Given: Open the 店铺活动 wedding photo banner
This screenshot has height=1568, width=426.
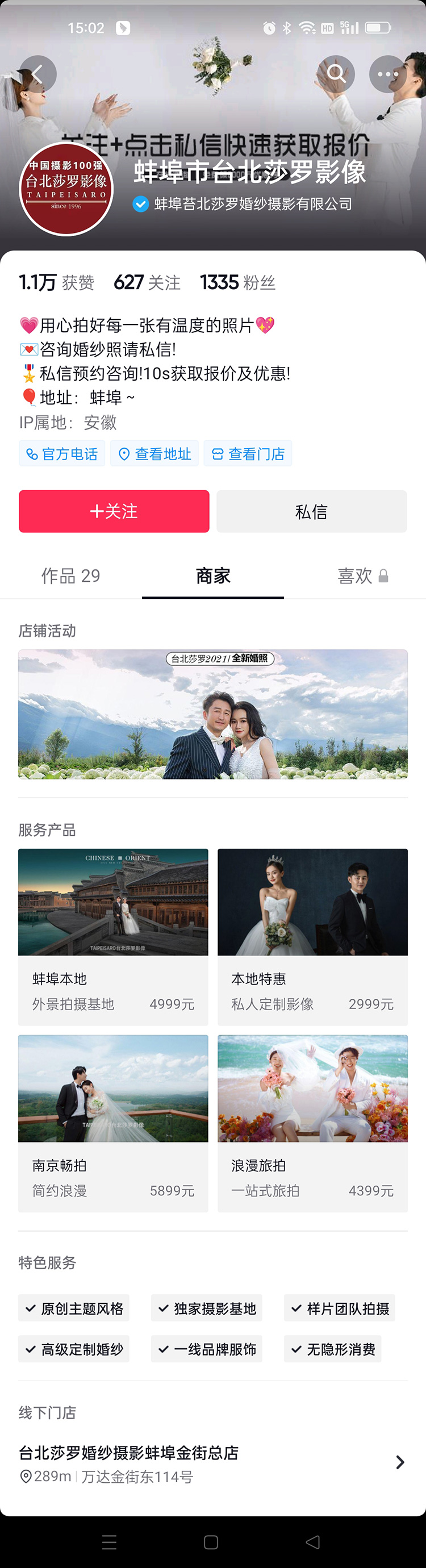Looking at the screenshot, I should 213,714.
